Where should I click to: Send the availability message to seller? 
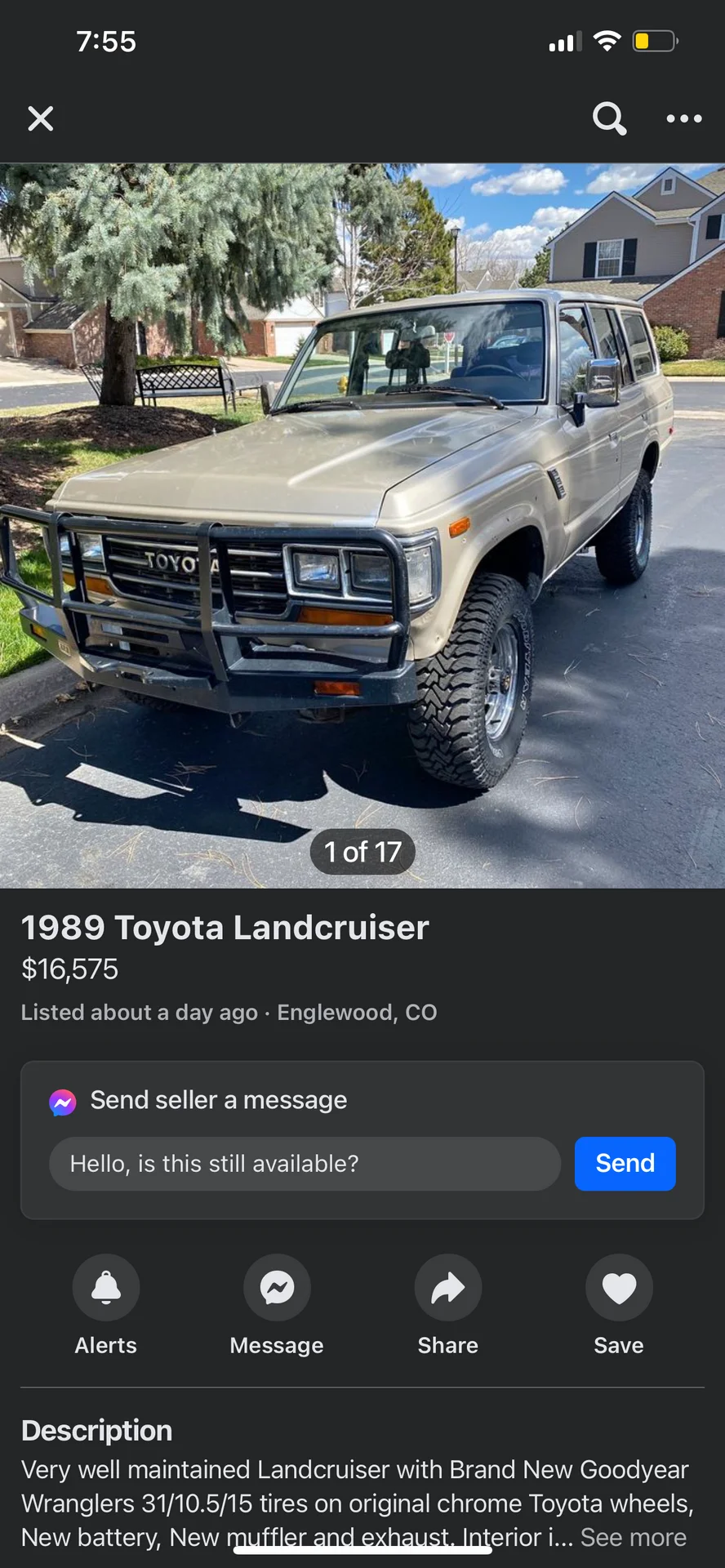[x=625, y=1164]
